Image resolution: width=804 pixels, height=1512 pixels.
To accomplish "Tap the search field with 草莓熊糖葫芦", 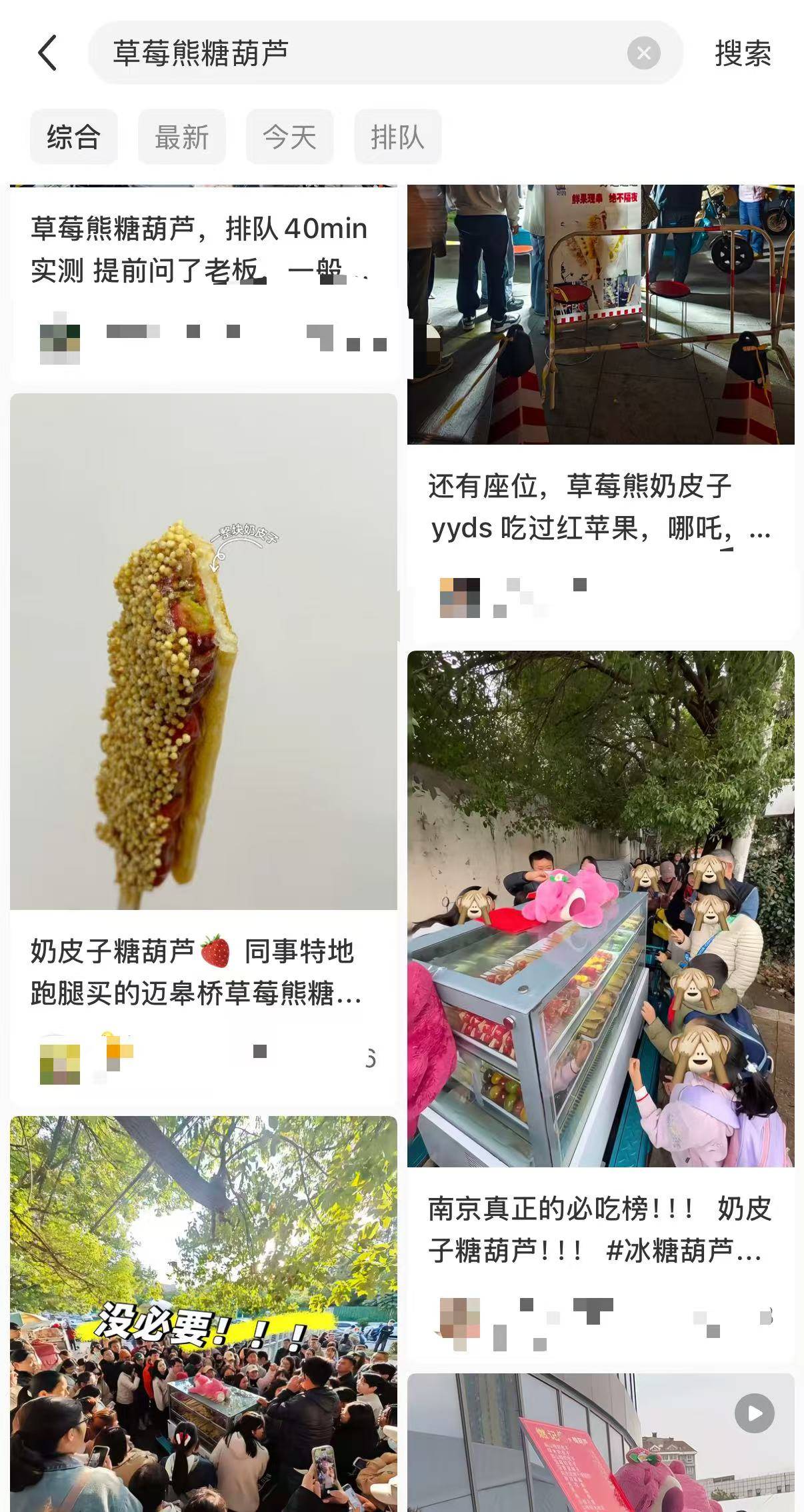I will click(x=360, y=53).
